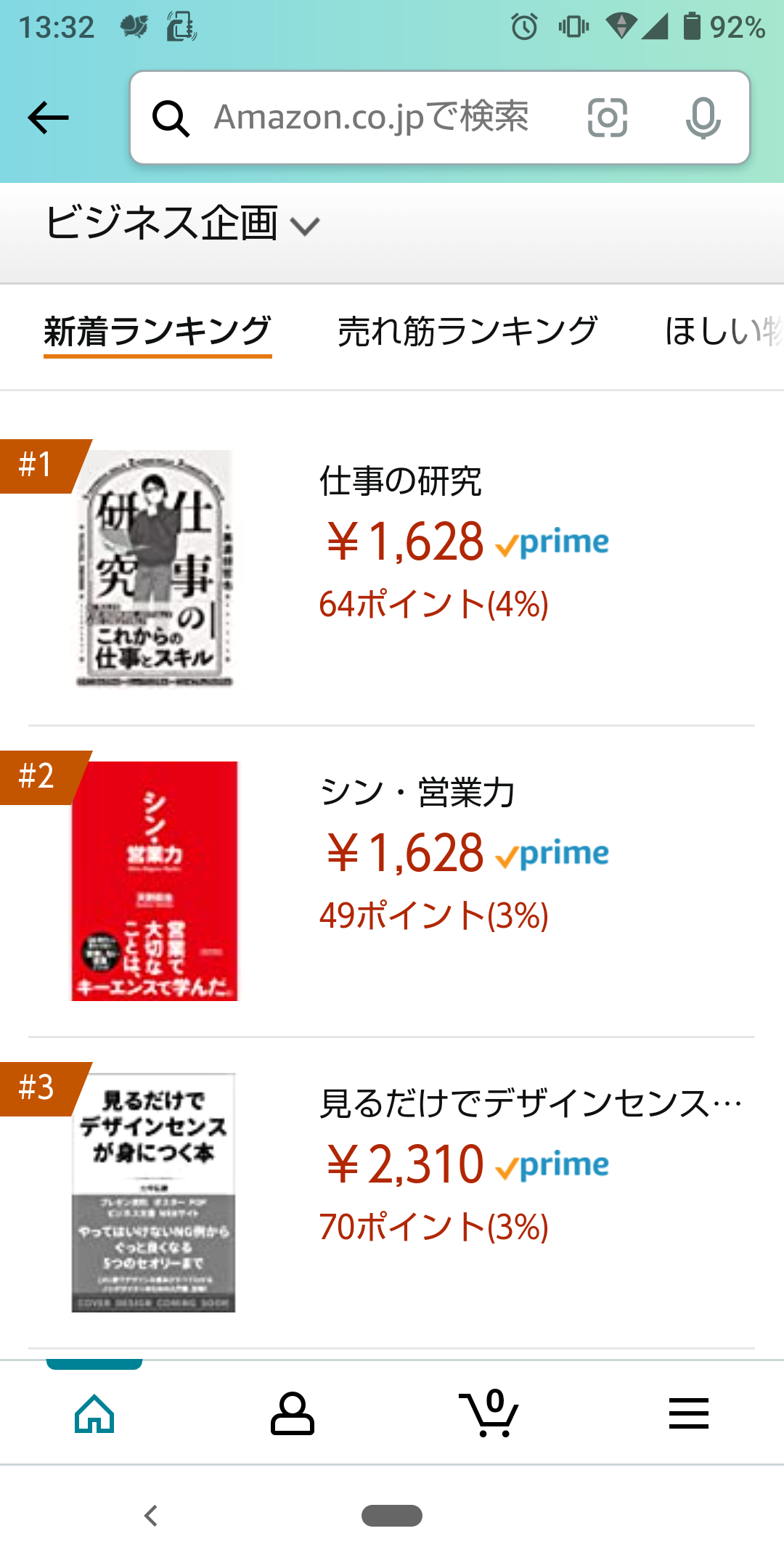Go to the Home tab in bottom bar
Viewport: 784px width, 1568px height.
[x=94, y=1413]
